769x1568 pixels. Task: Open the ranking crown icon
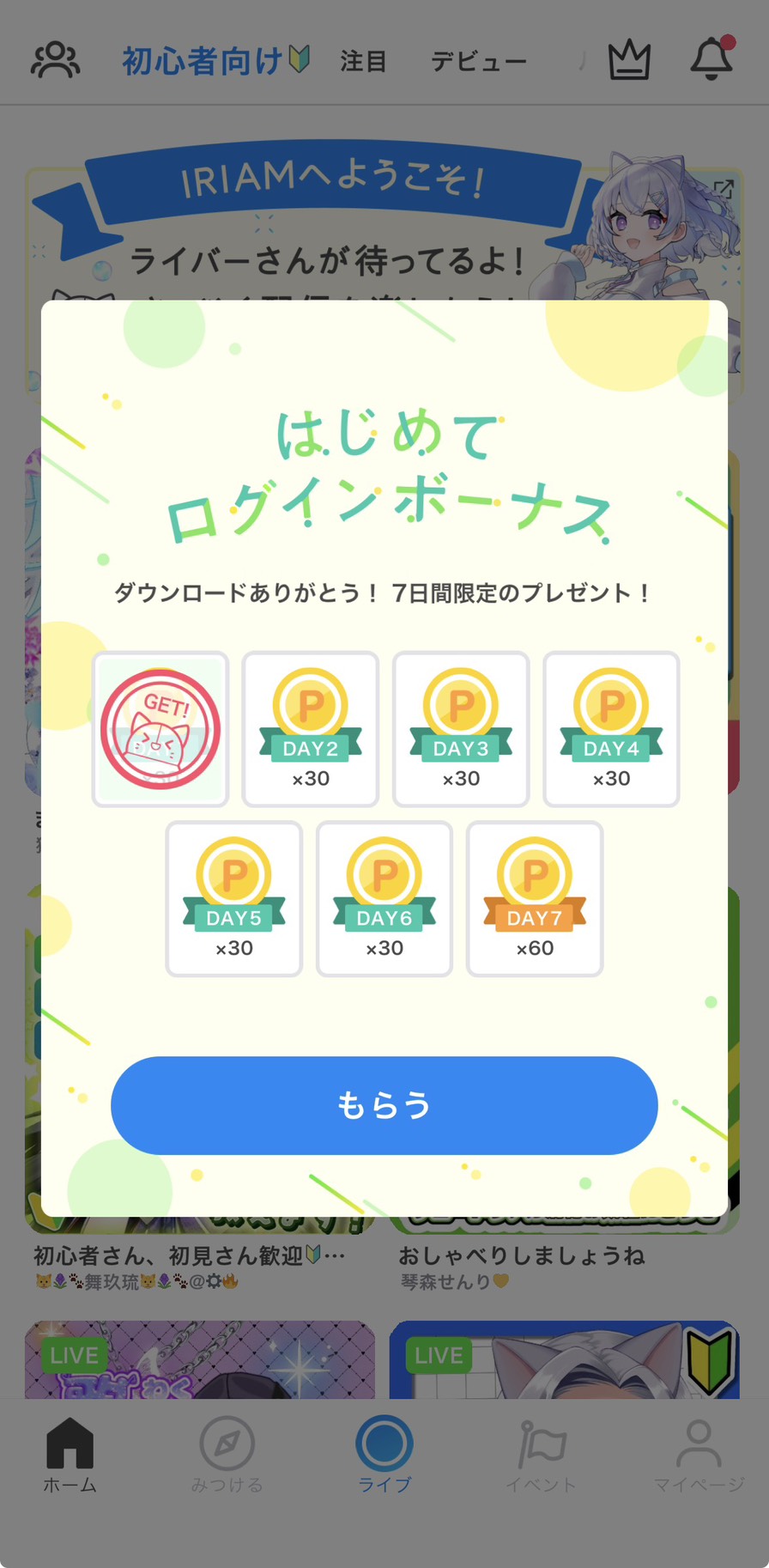coord(629,61)
